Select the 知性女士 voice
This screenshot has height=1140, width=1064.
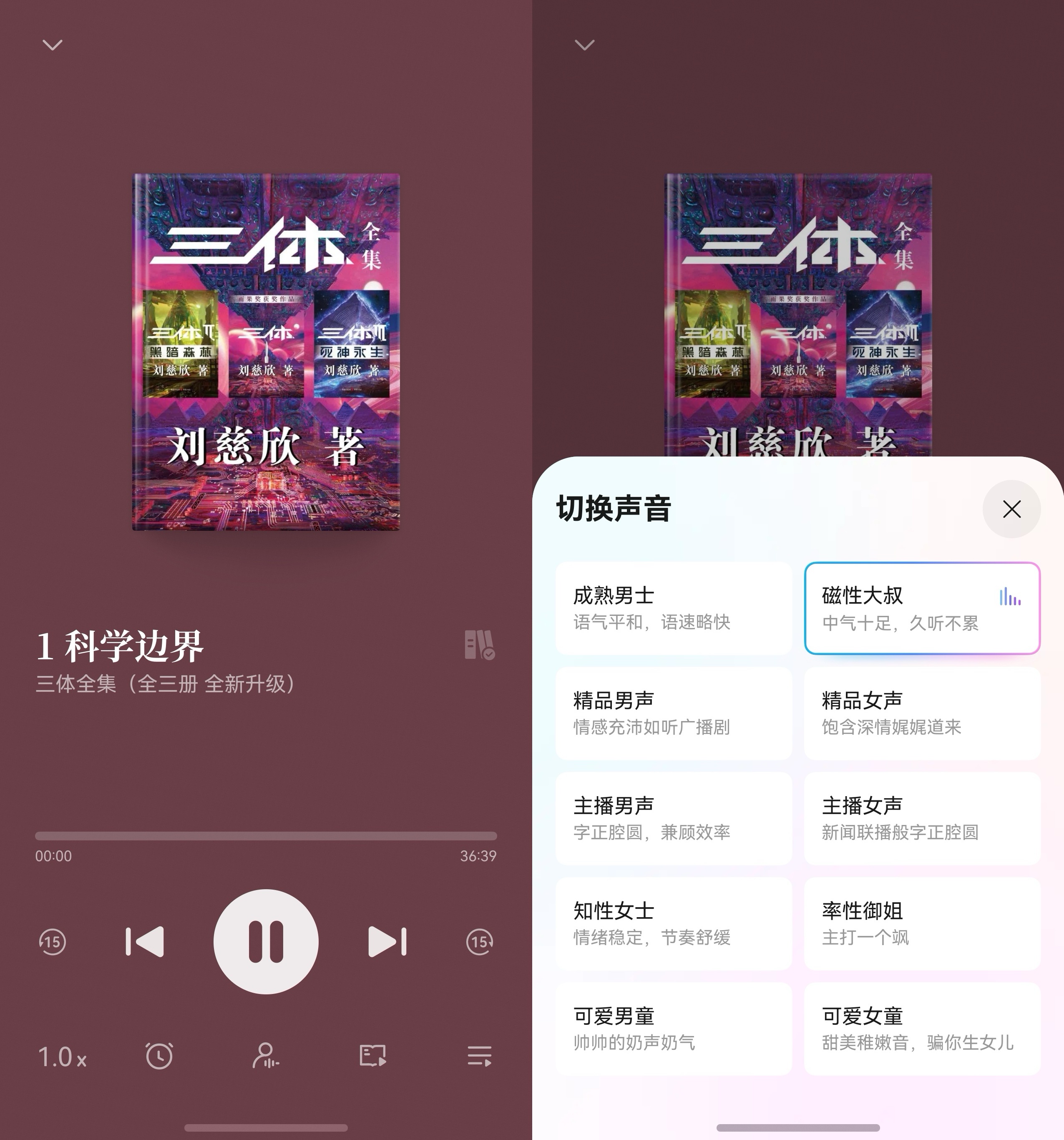[674, 923]
